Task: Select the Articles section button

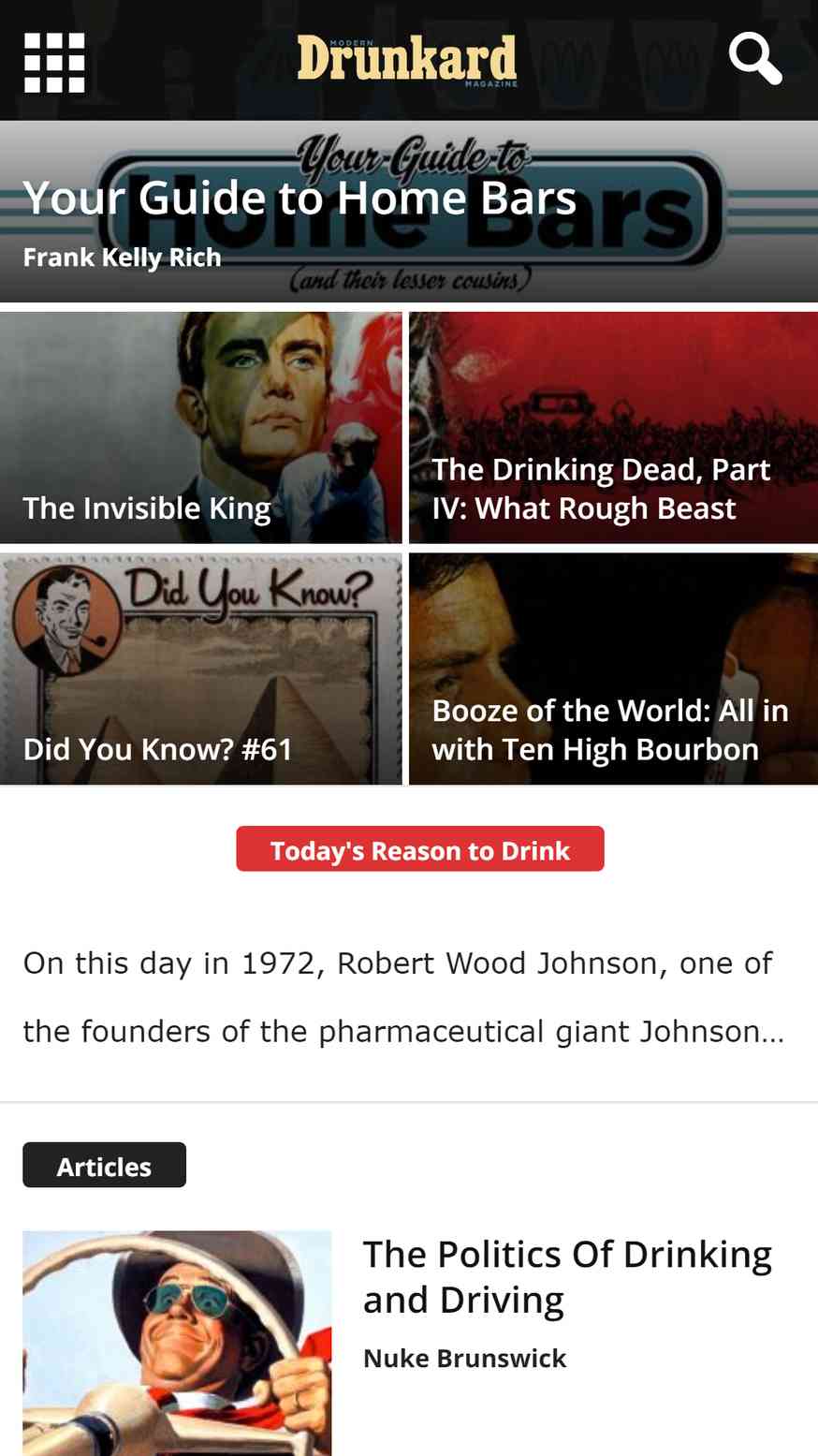Action: (104, 1165)
